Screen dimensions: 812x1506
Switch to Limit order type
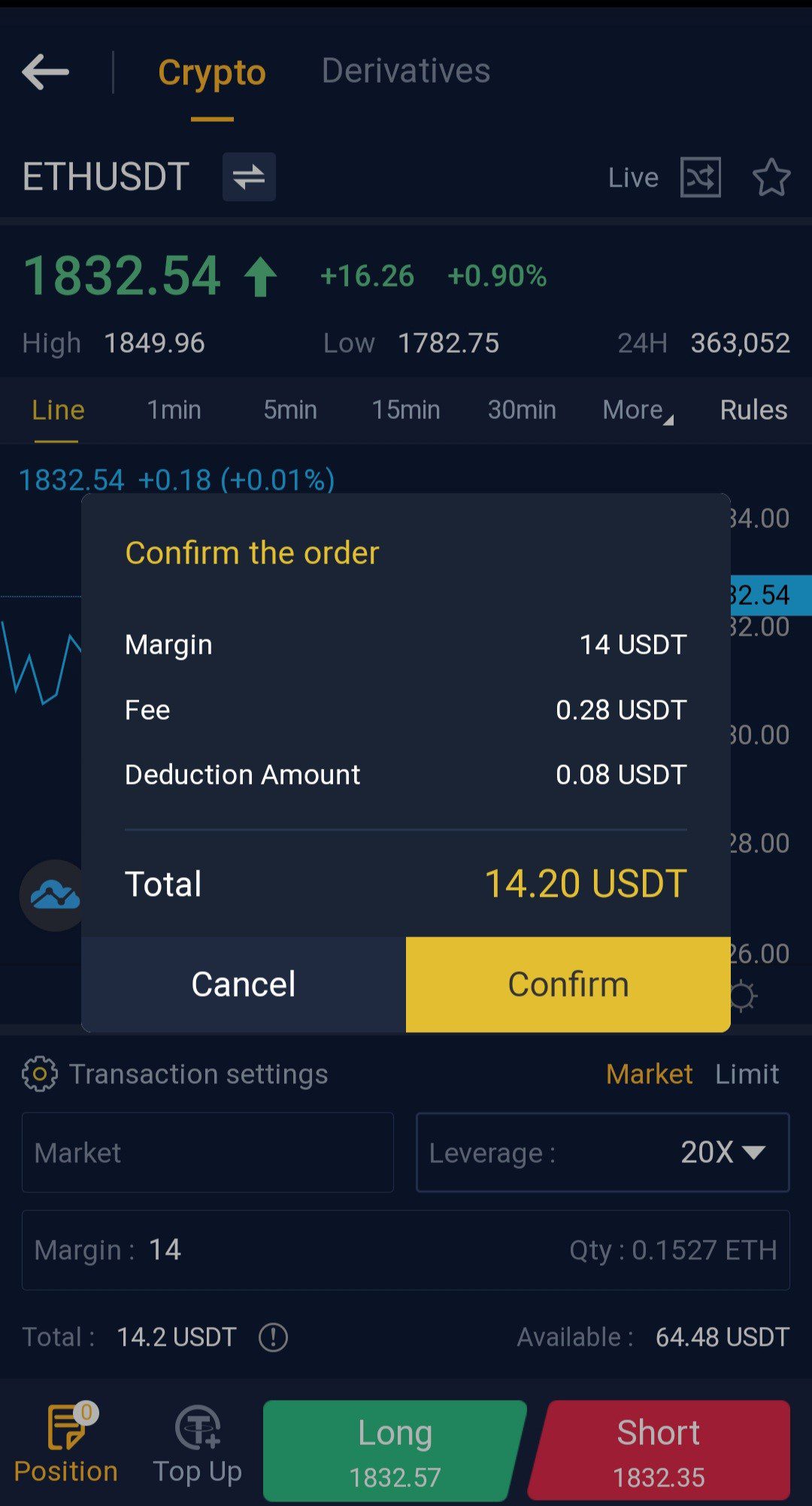[747, 1074]
